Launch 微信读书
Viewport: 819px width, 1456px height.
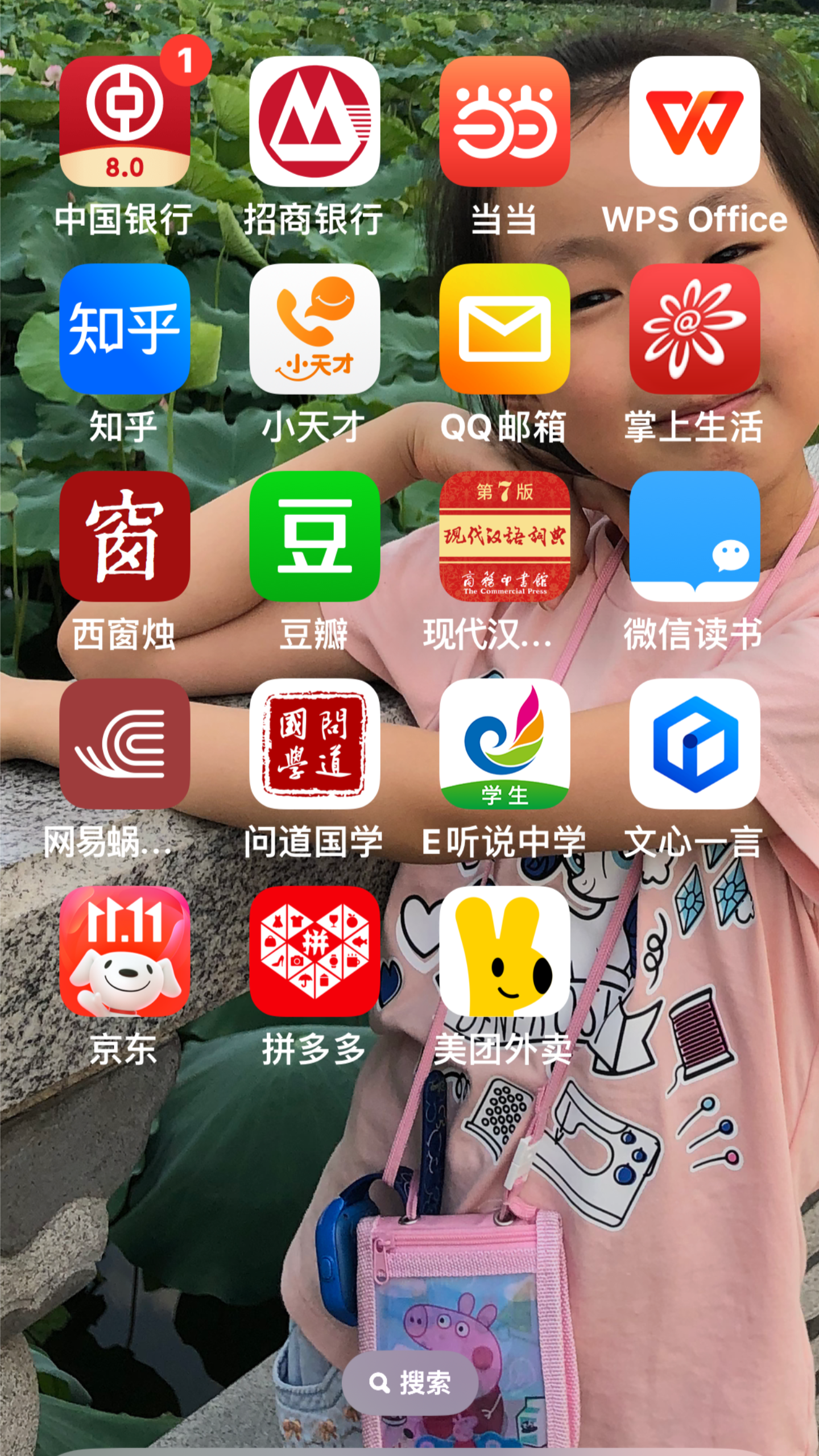(694, 536)
